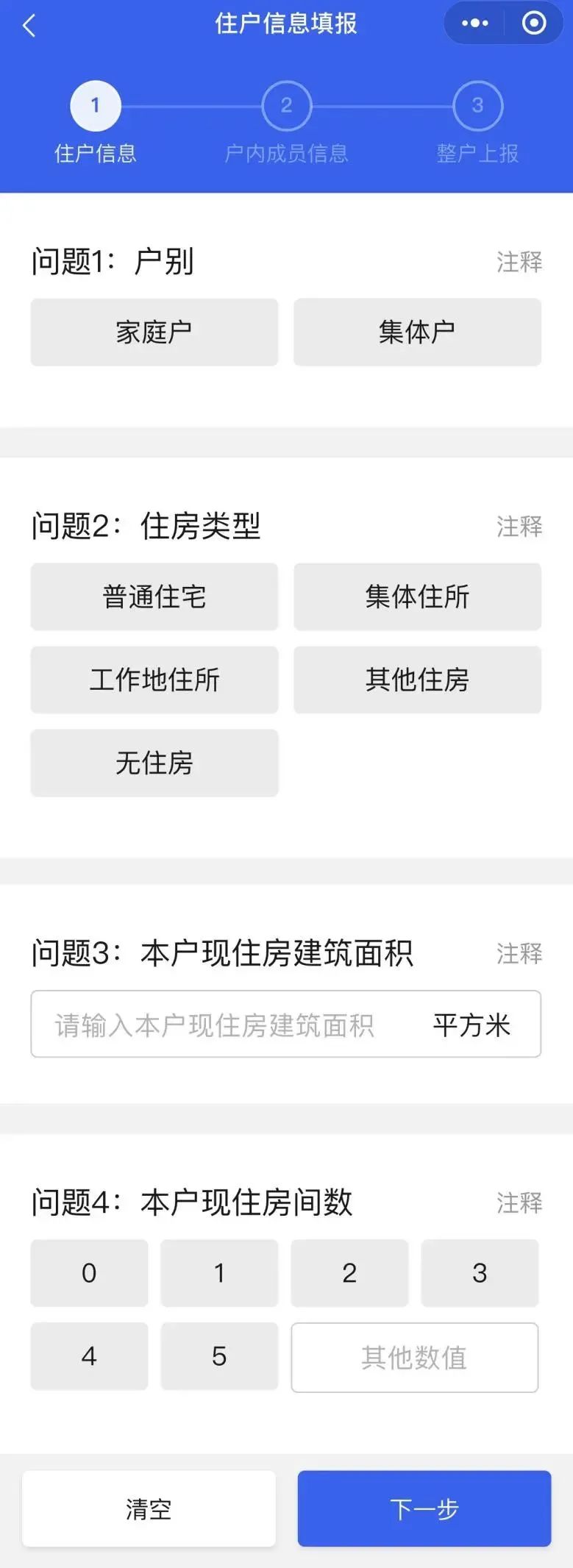Pick 工作地住所 option

154,680
